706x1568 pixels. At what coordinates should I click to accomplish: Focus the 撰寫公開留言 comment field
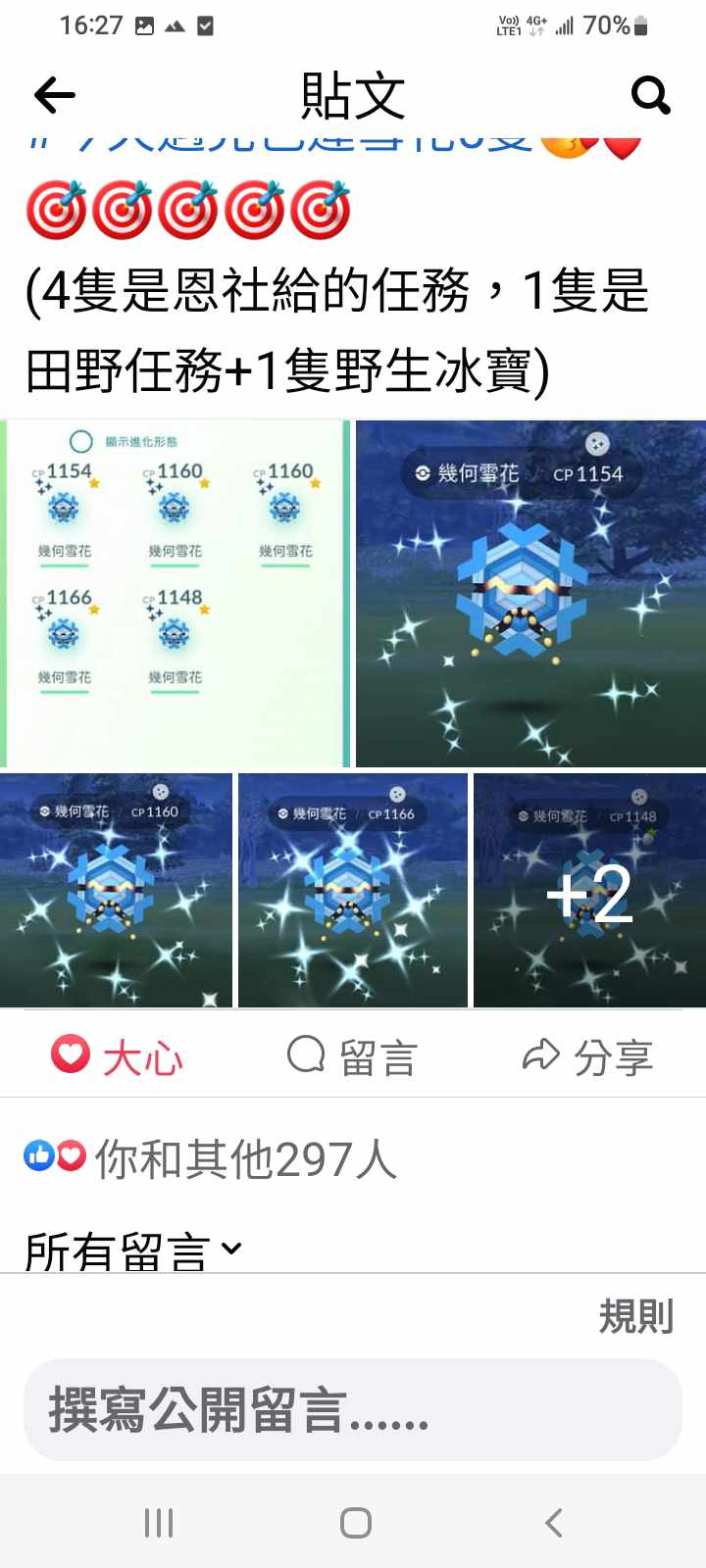(353, 1409)
